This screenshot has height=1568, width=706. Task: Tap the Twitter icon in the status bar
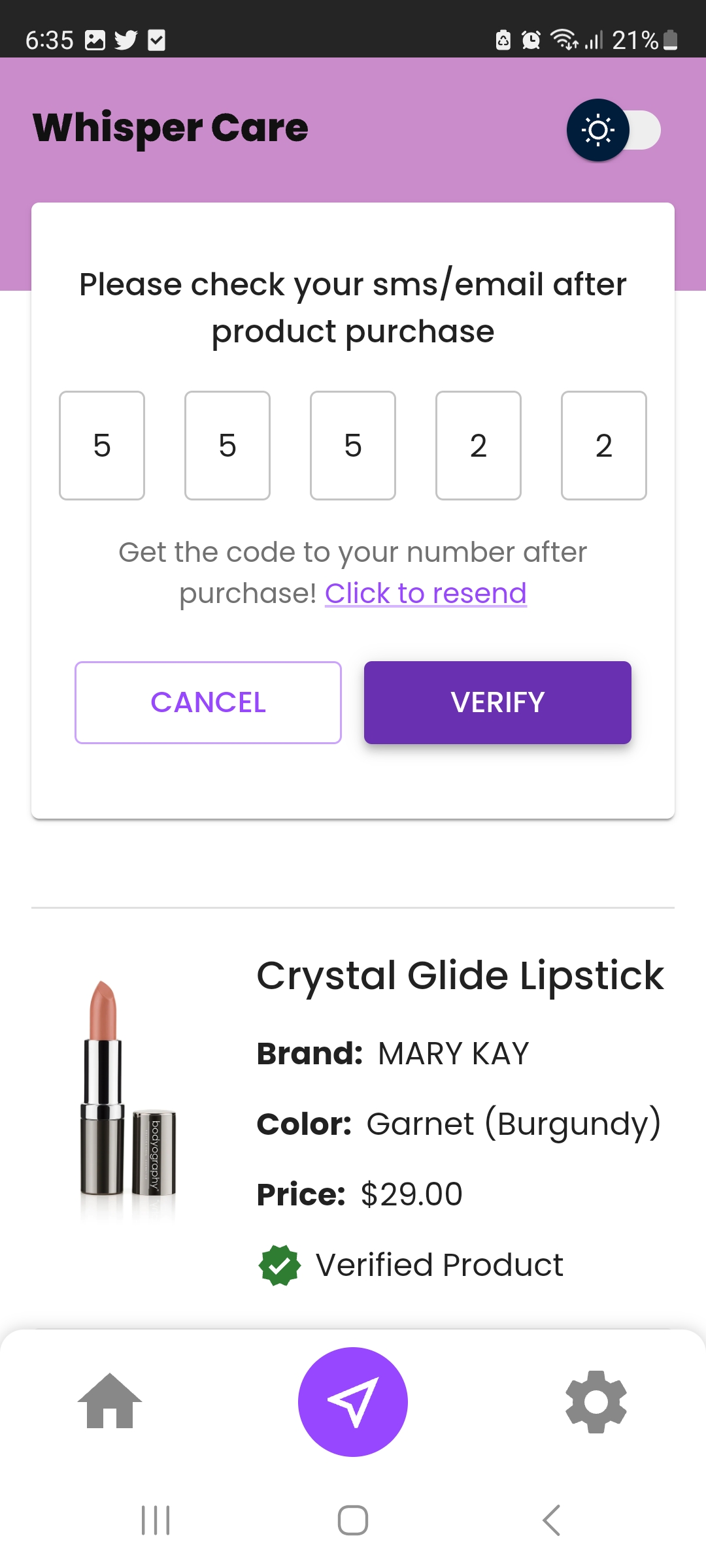(126, 39)
